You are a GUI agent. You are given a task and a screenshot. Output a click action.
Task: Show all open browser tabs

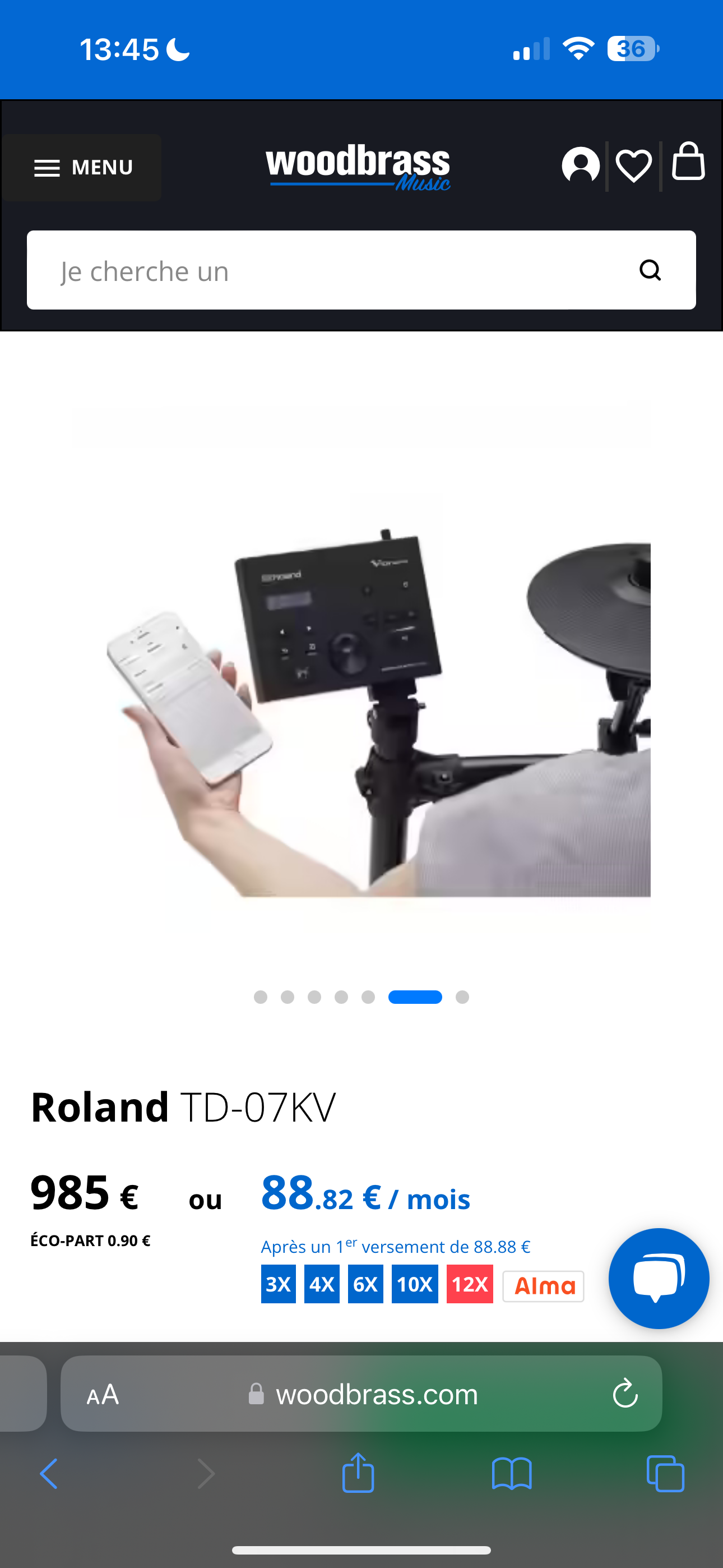[665, 1474]
